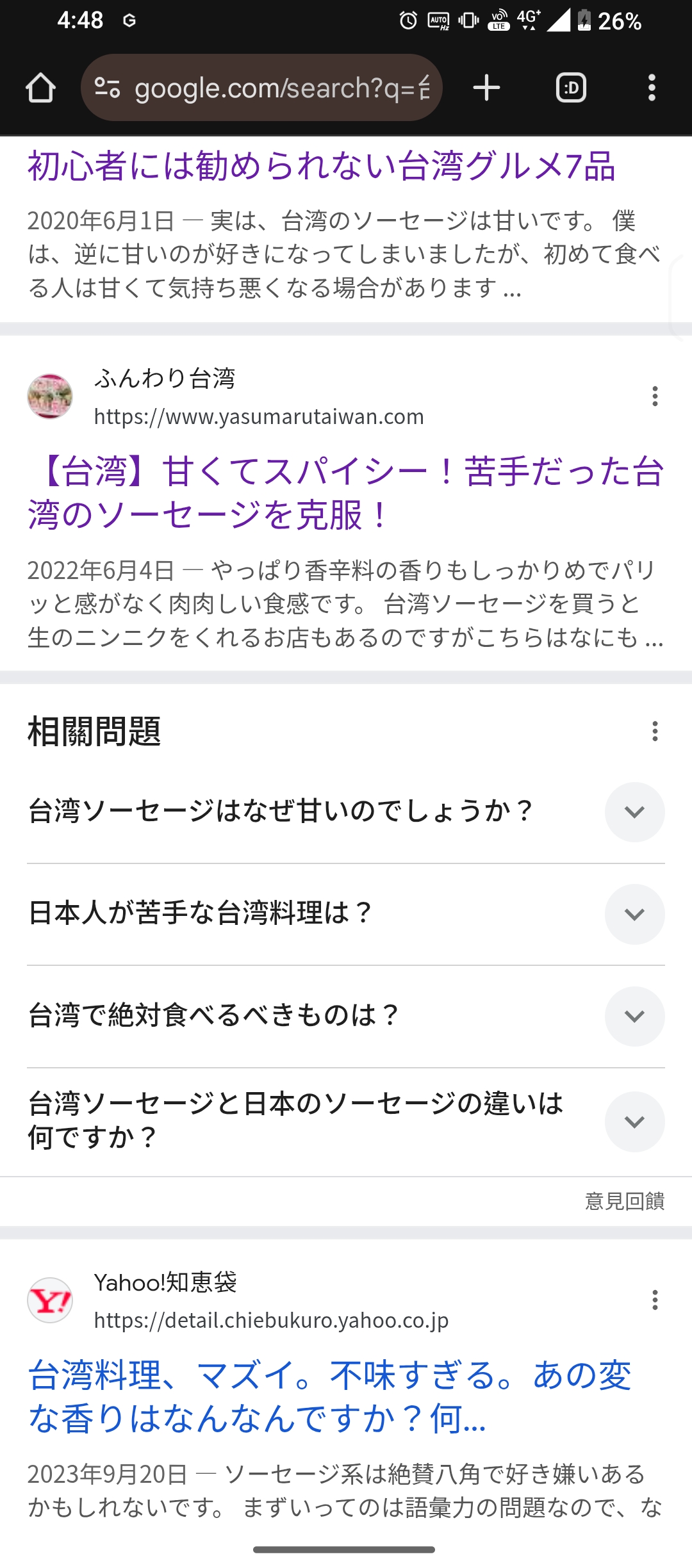Viewport: 692px width, 1568px height.
Task: Tap the google.com address bar
Action: pyautogui.click(x=261, y=88)
